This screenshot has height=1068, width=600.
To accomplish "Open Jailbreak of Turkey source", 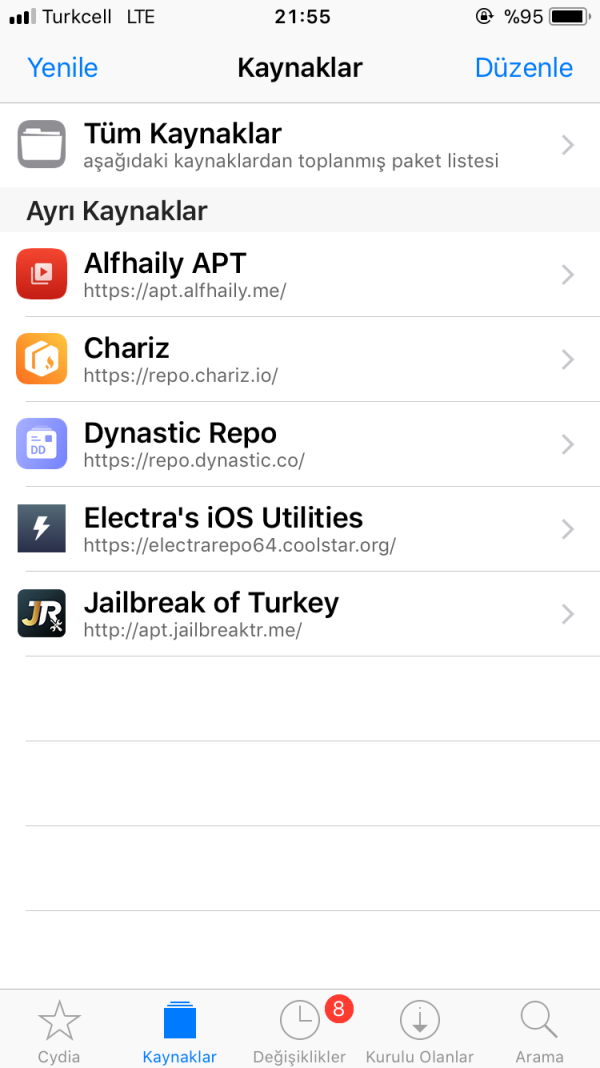I will (x=300, y=614).
